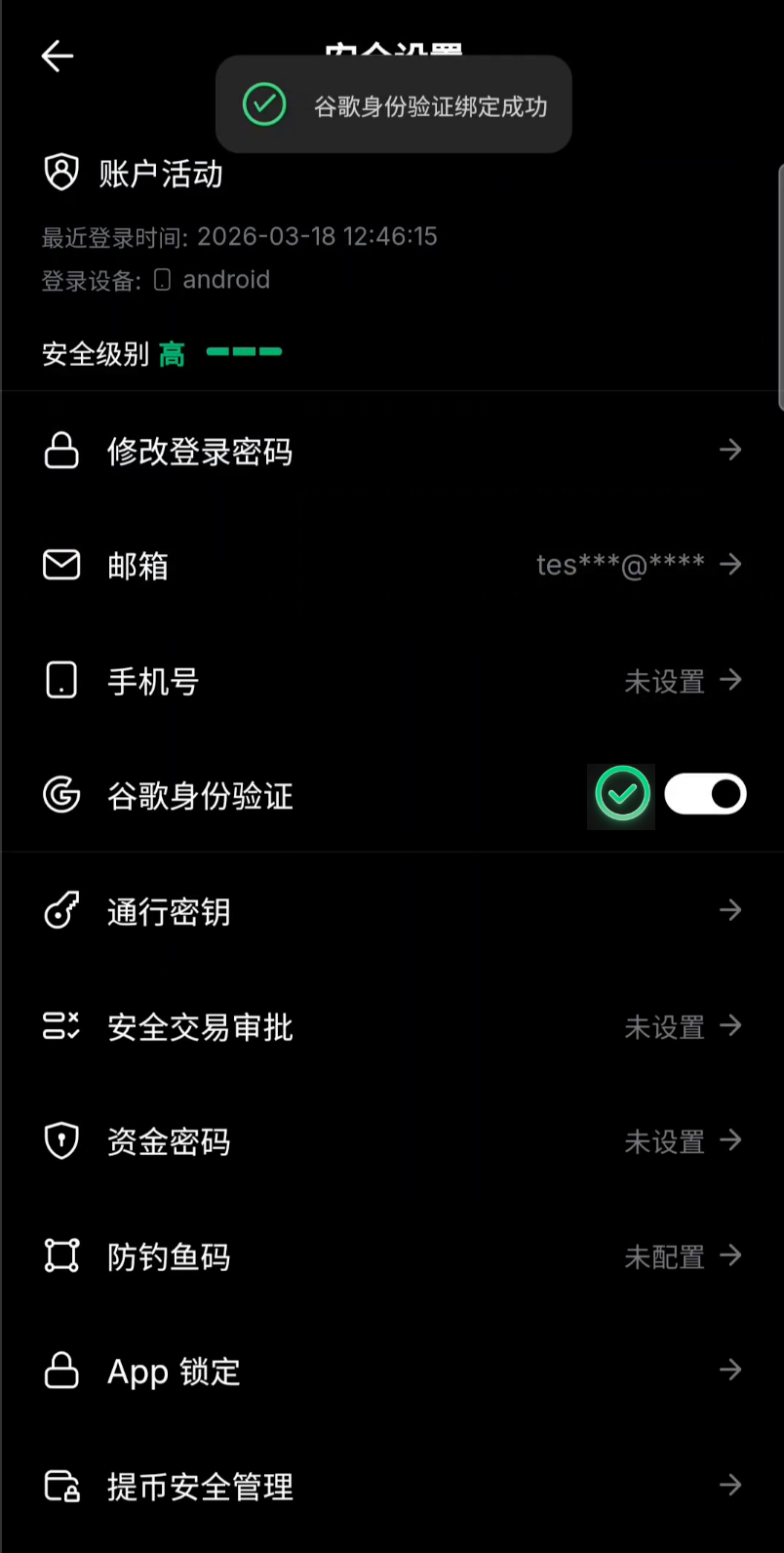Click the green 安全级别 level bars

[x=244, y=352]
